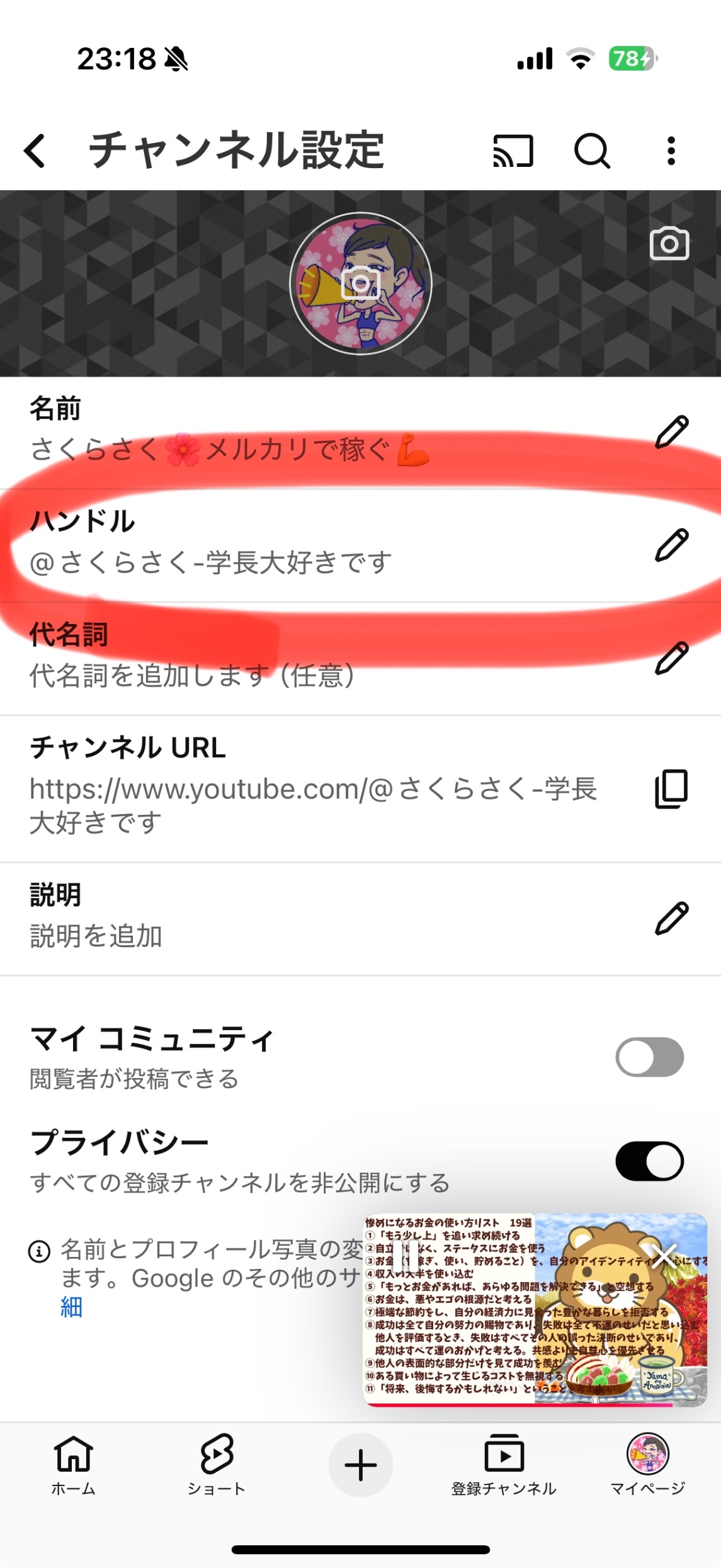Copy the チャンネル URL
The image size is (721, 1568).
[x=671, y=788]
